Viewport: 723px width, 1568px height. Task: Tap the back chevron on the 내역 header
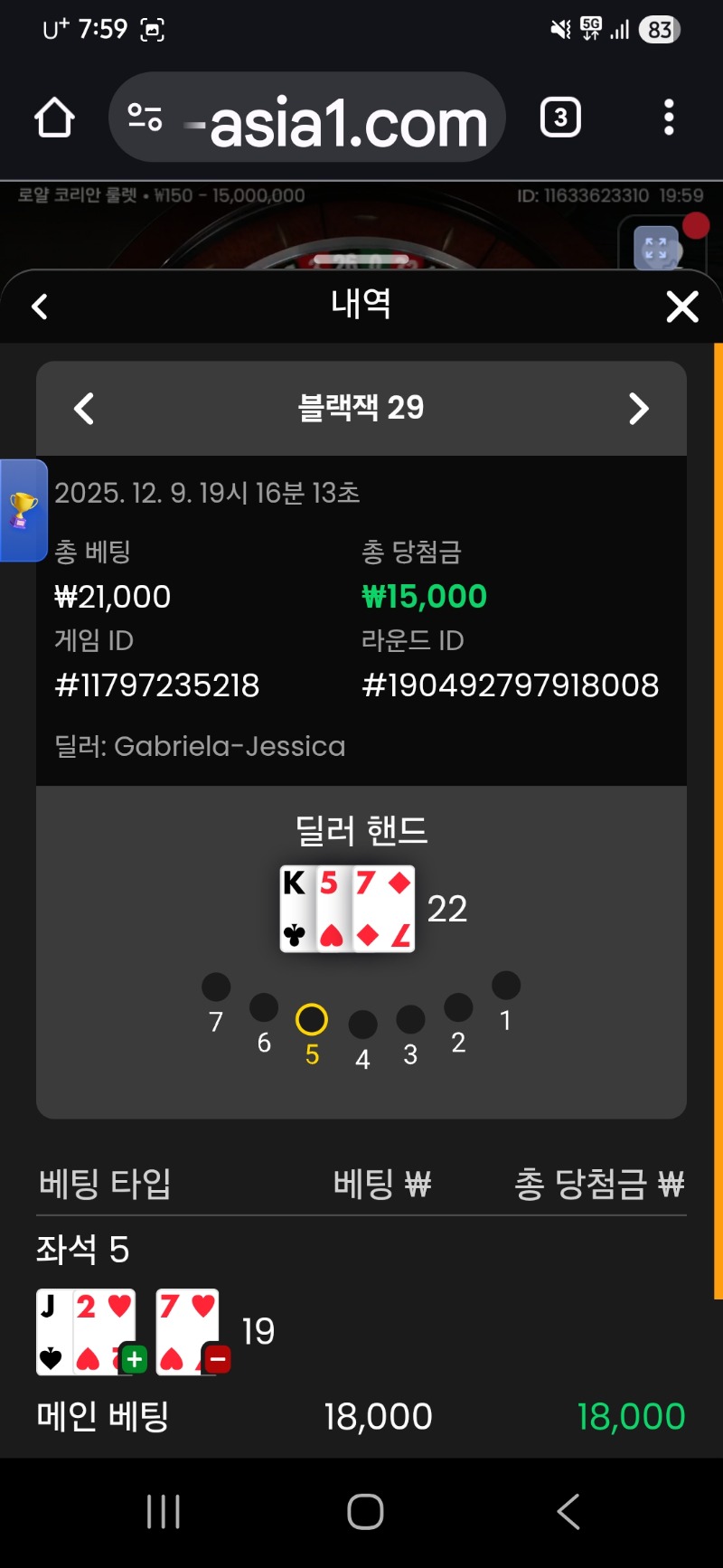[39, 306]
